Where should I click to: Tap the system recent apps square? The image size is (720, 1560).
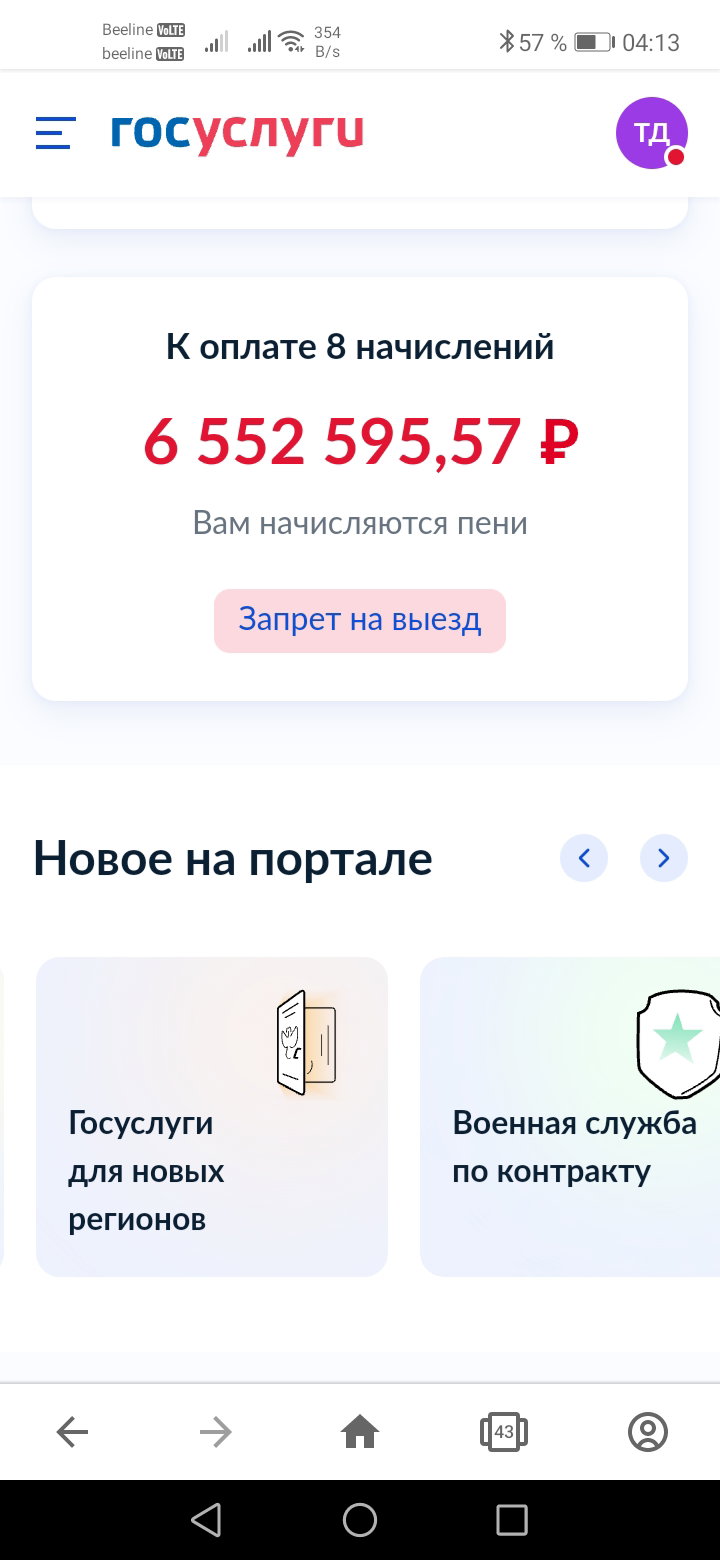(x=512, y=1520)
